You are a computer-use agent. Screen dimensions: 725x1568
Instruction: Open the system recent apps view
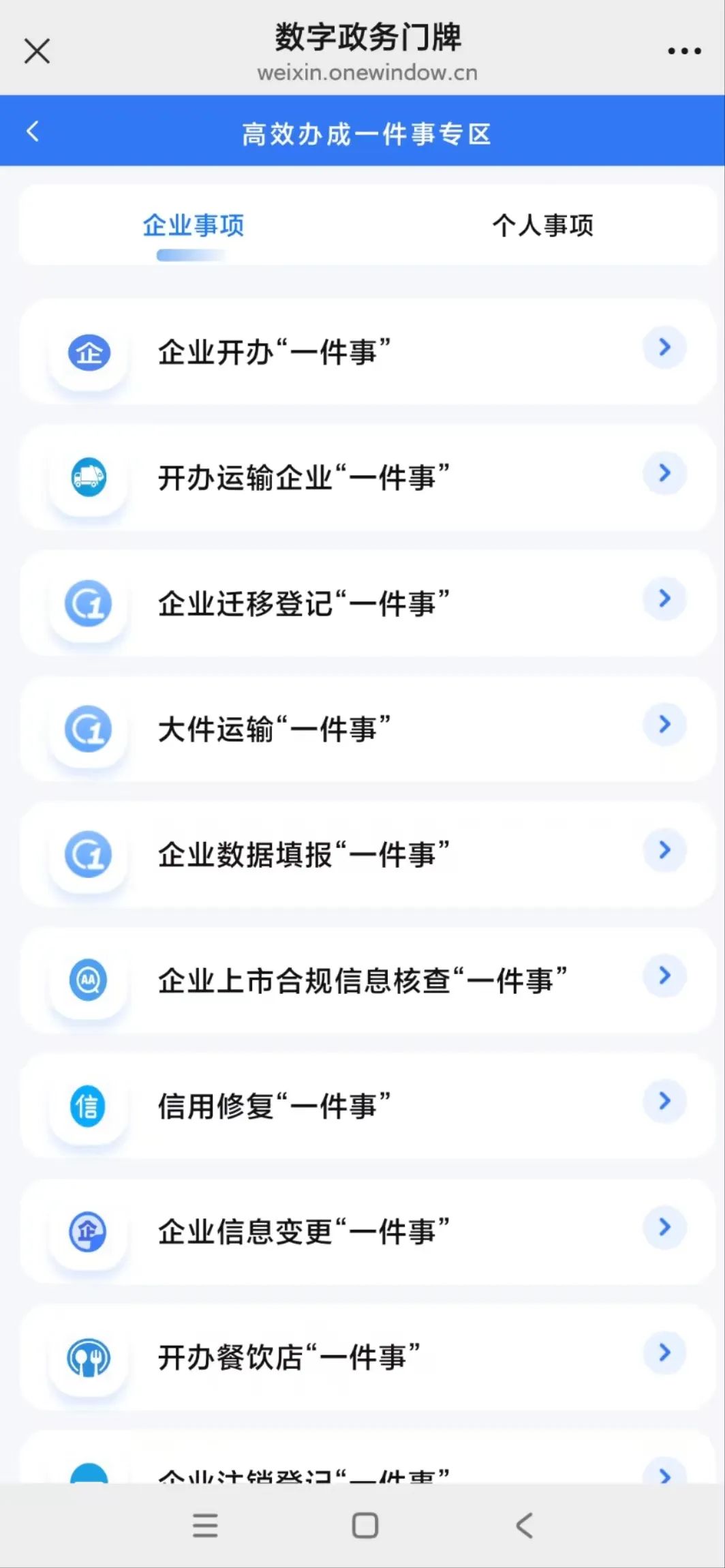(x=205, y=1525)
